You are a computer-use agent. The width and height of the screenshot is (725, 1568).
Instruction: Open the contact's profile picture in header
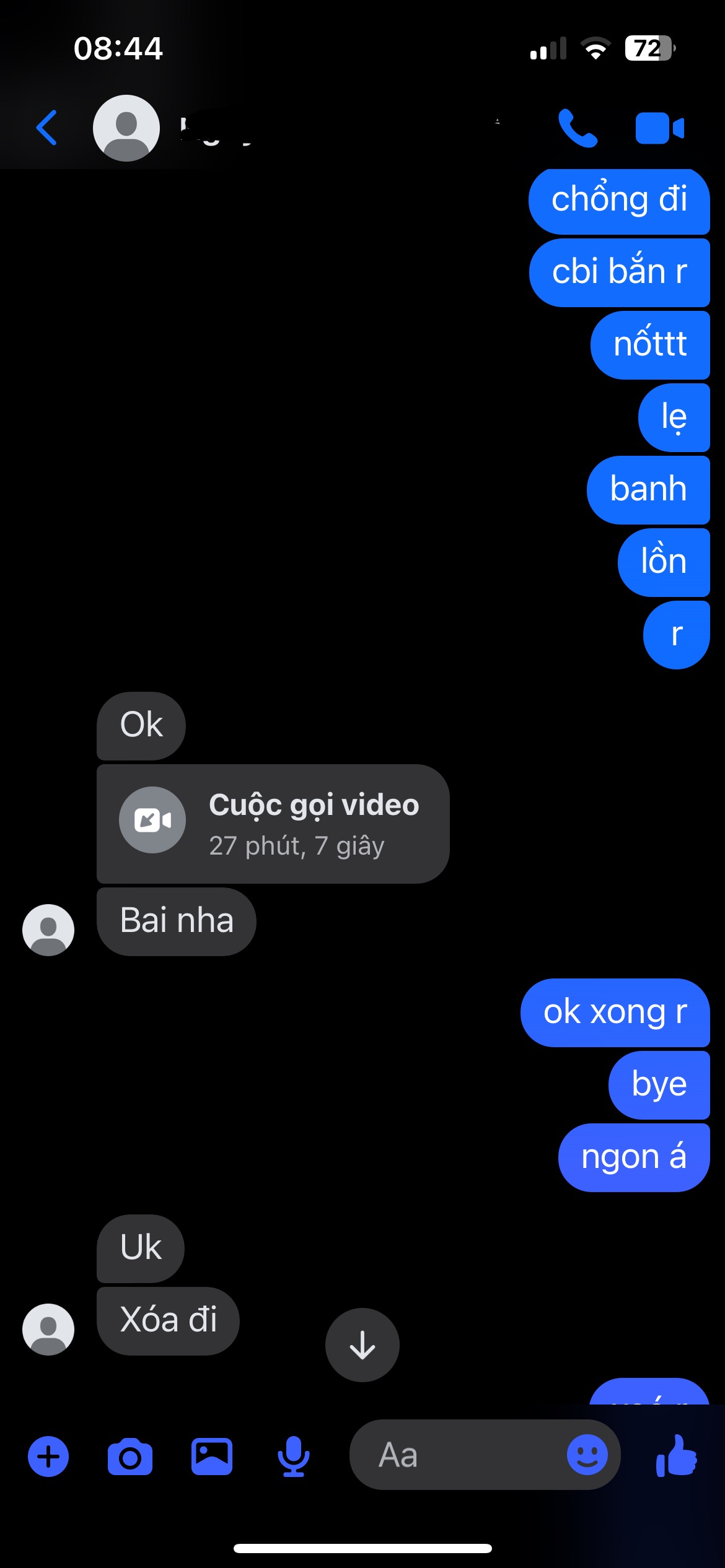[x=126, y=128]
